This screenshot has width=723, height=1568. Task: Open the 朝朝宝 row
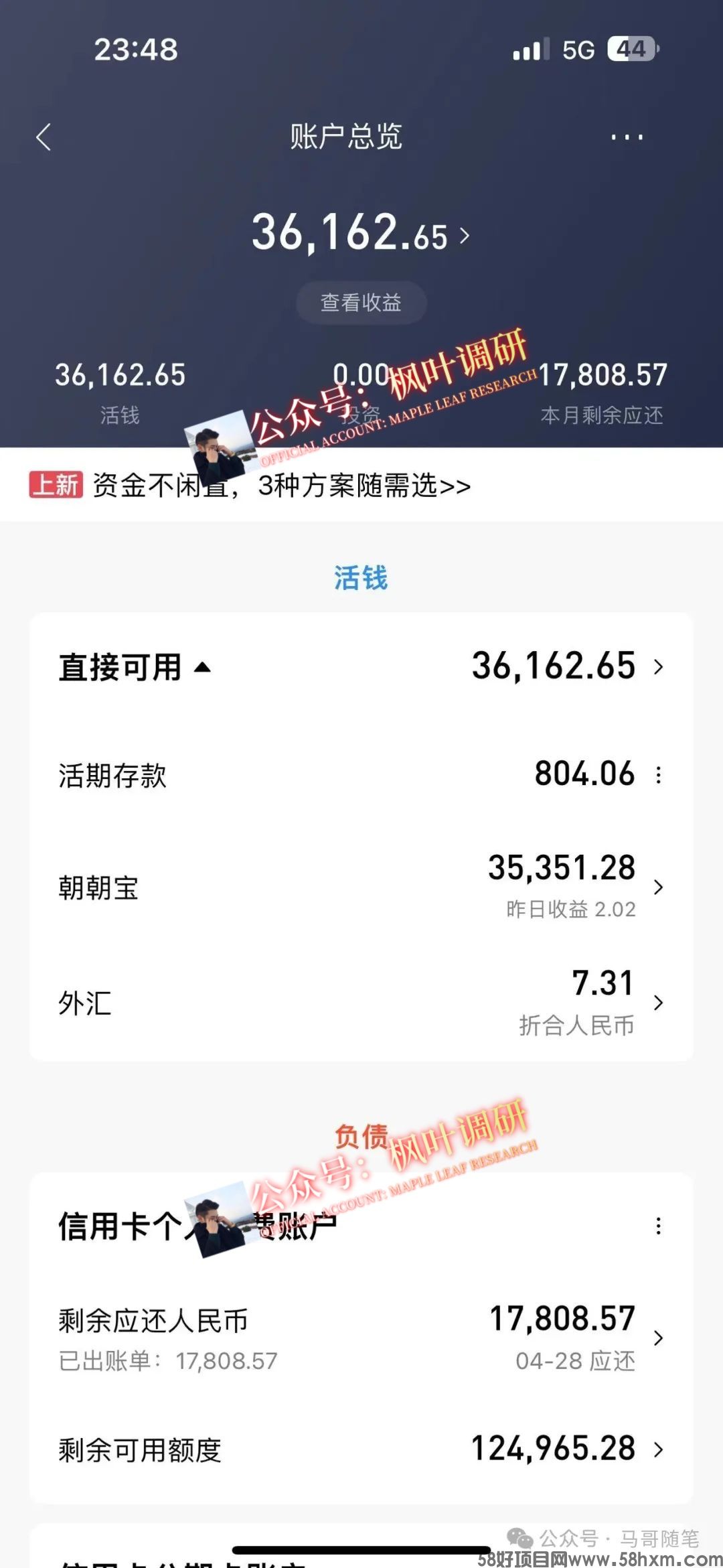tap(361, 887)
